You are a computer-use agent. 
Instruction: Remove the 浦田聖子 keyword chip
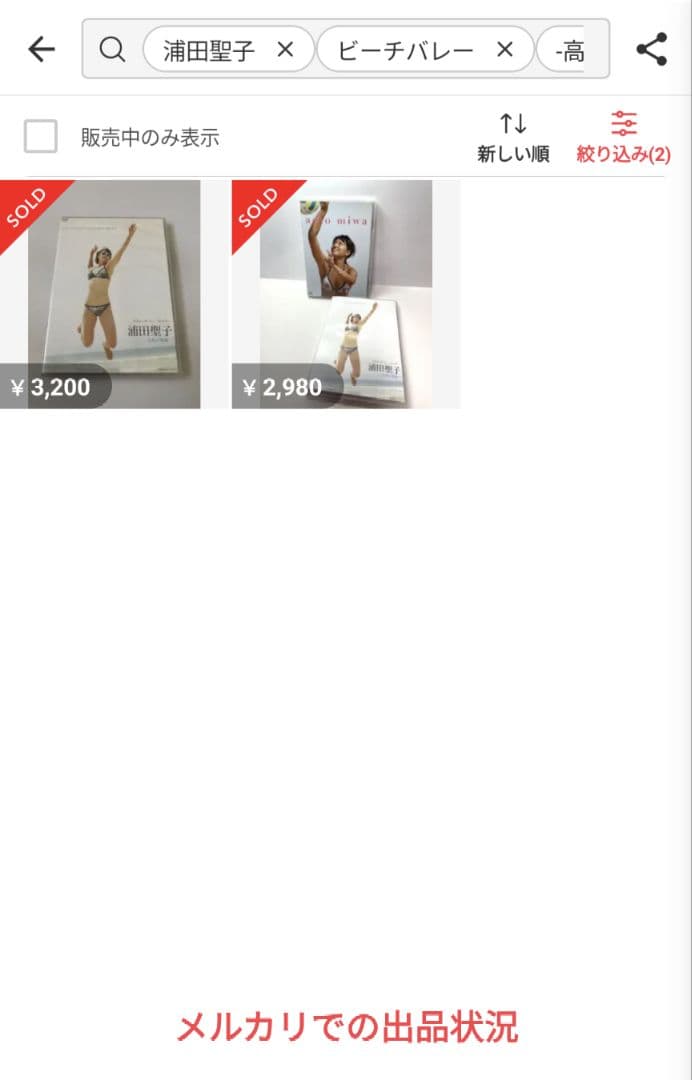285,50
